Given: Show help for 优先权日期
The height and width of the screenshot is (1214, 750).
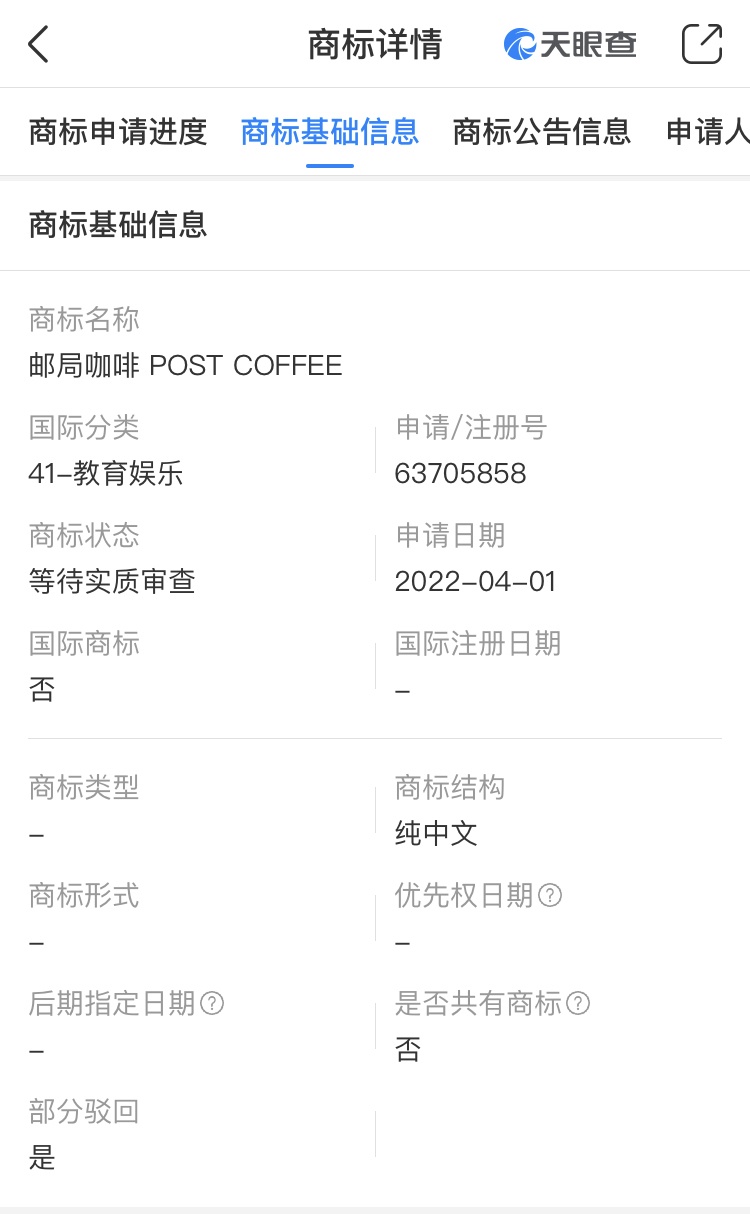Looking at the screenshot, I should [550, 895].
